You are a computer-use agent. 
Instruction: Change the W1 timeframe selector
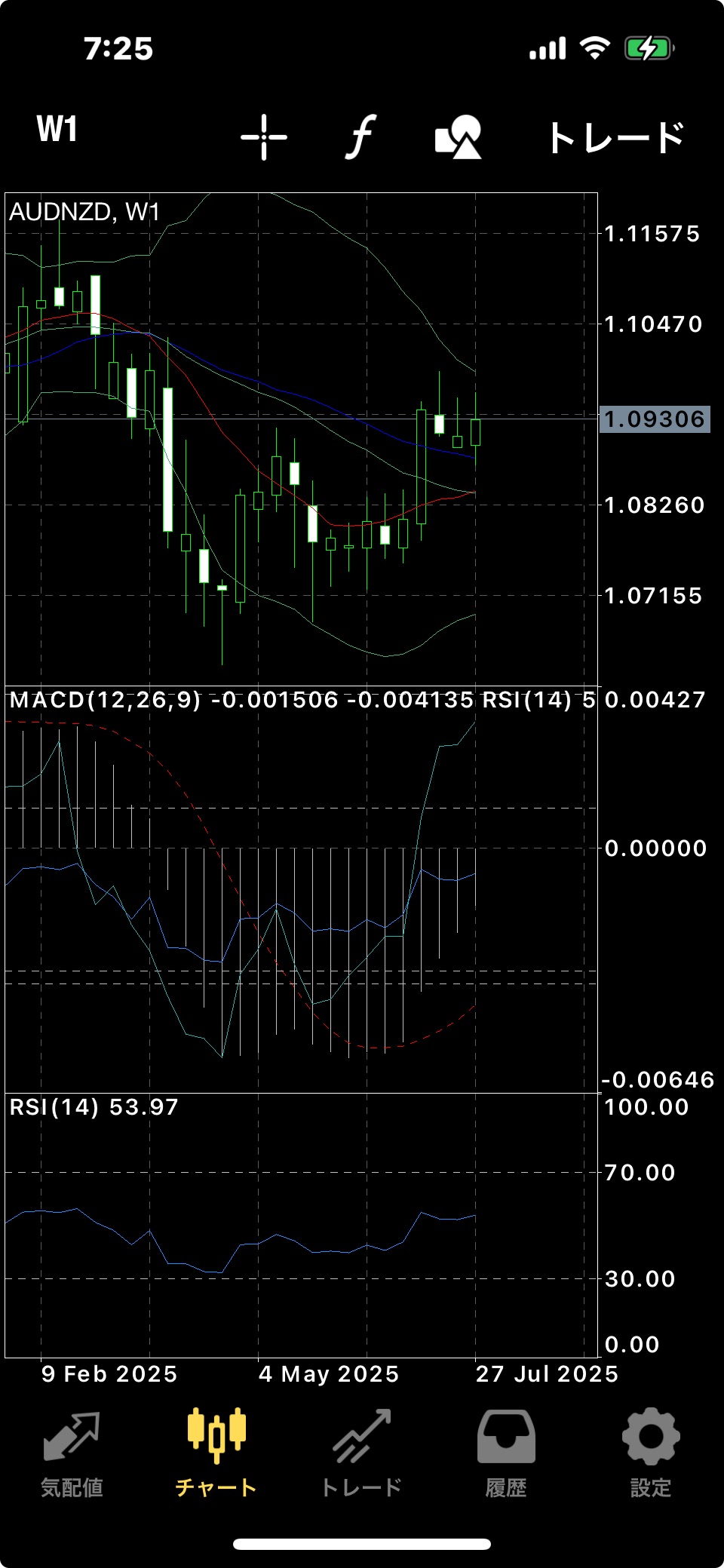click(x=57, y=130)
